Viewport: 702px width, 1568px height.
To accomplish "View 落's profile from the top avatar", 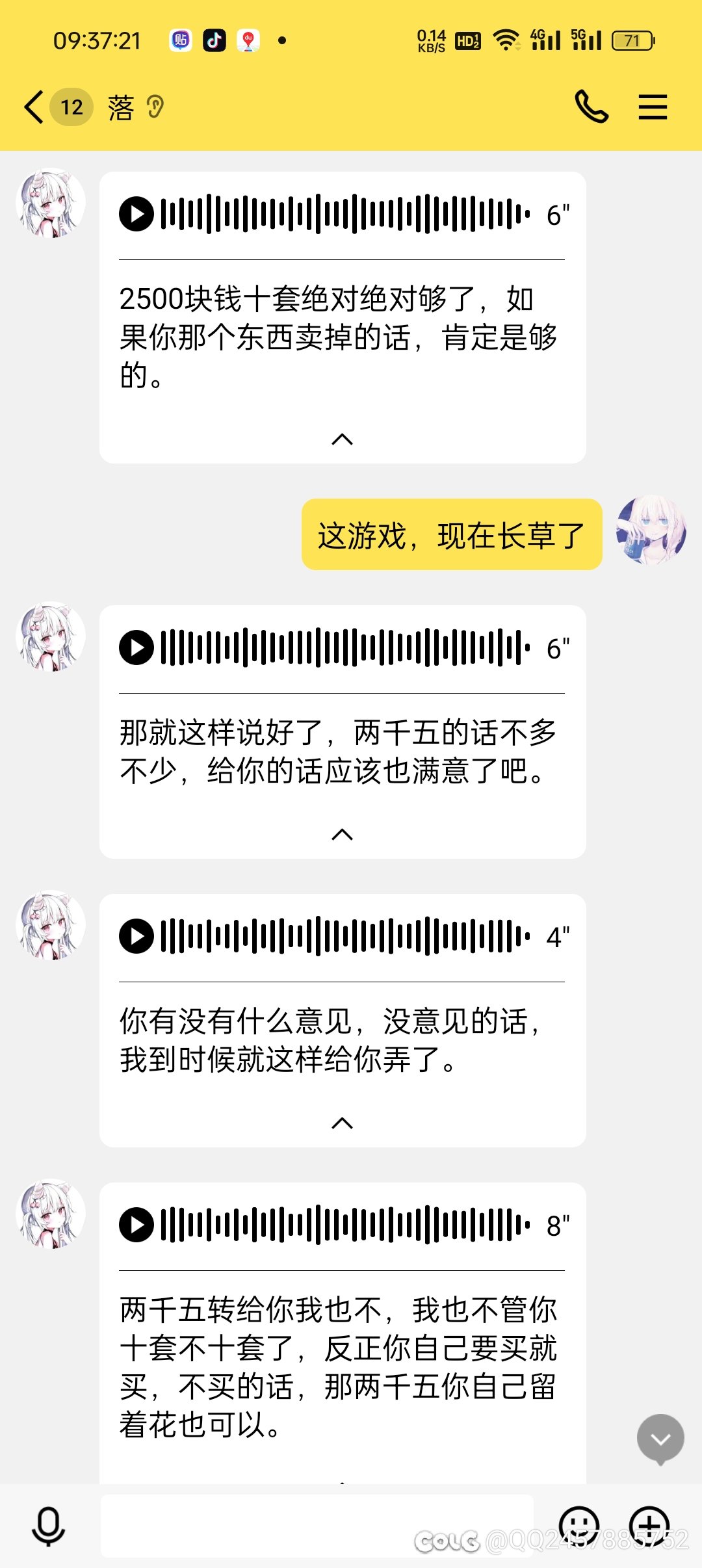I will (51, 203).
